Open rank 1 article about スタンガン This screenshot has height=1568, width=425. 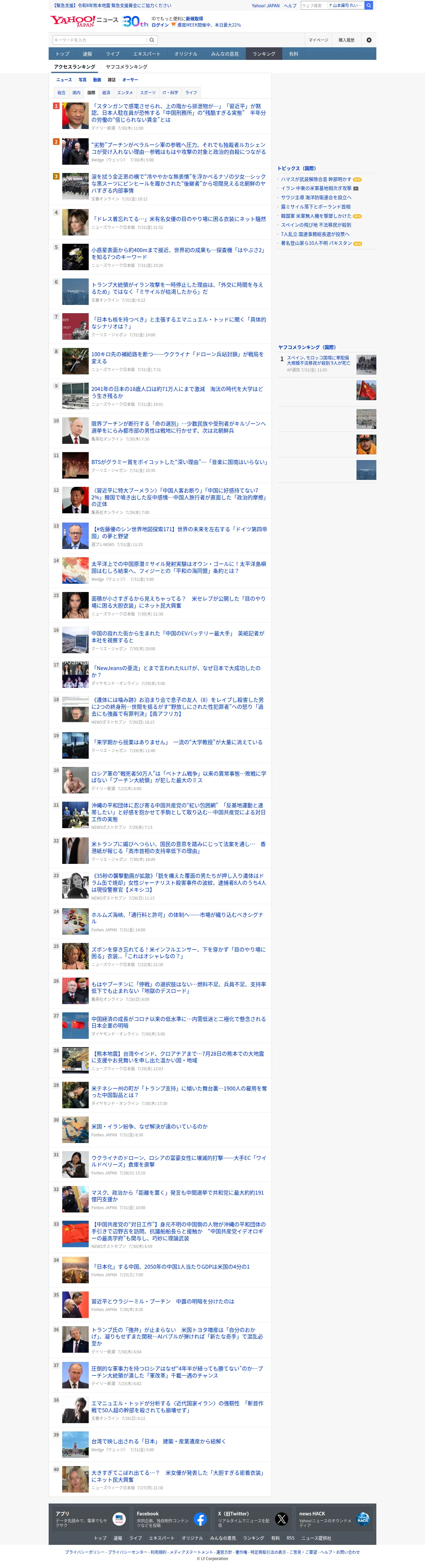pos(178,113)
